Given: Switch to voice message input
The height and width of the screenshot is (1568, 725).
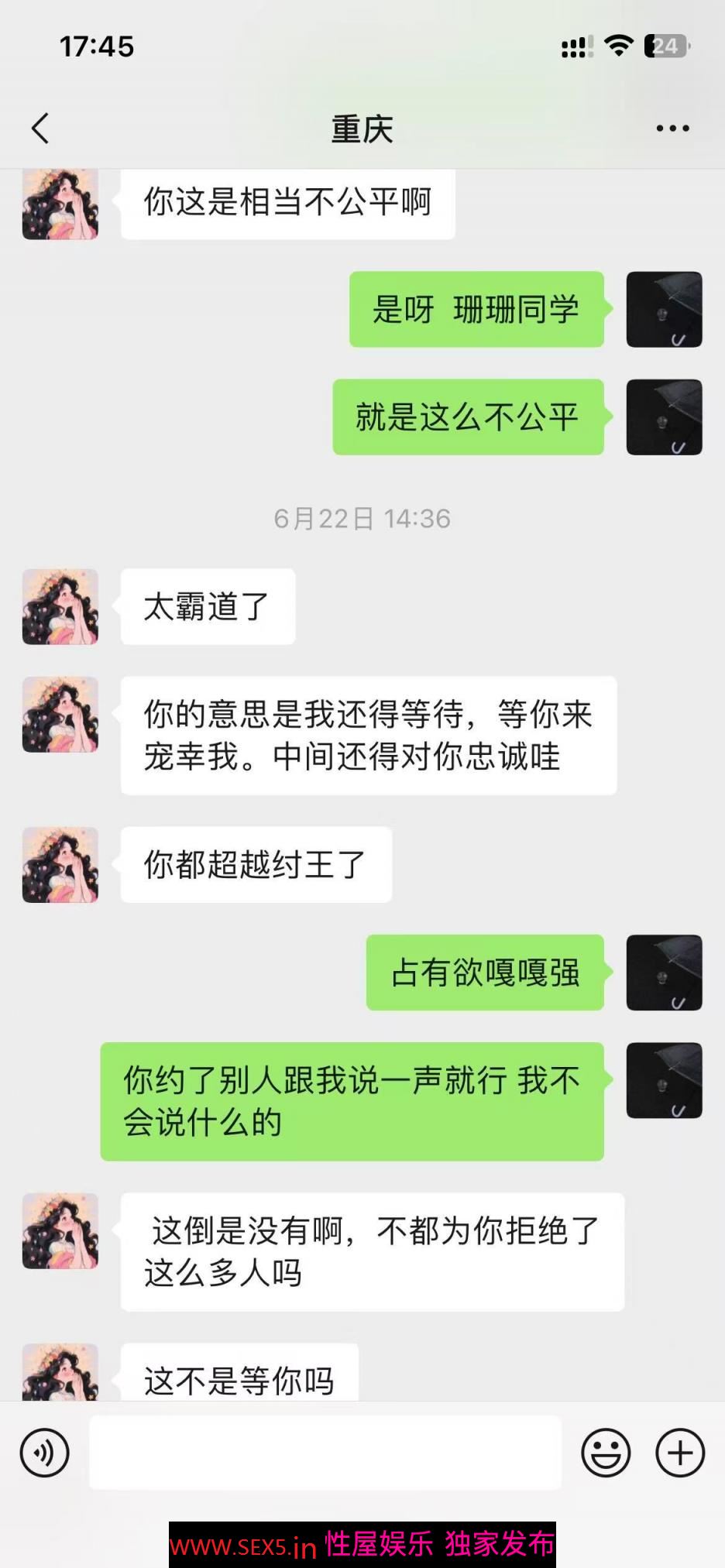Looking at the screenshot, I should [44, 1453].
